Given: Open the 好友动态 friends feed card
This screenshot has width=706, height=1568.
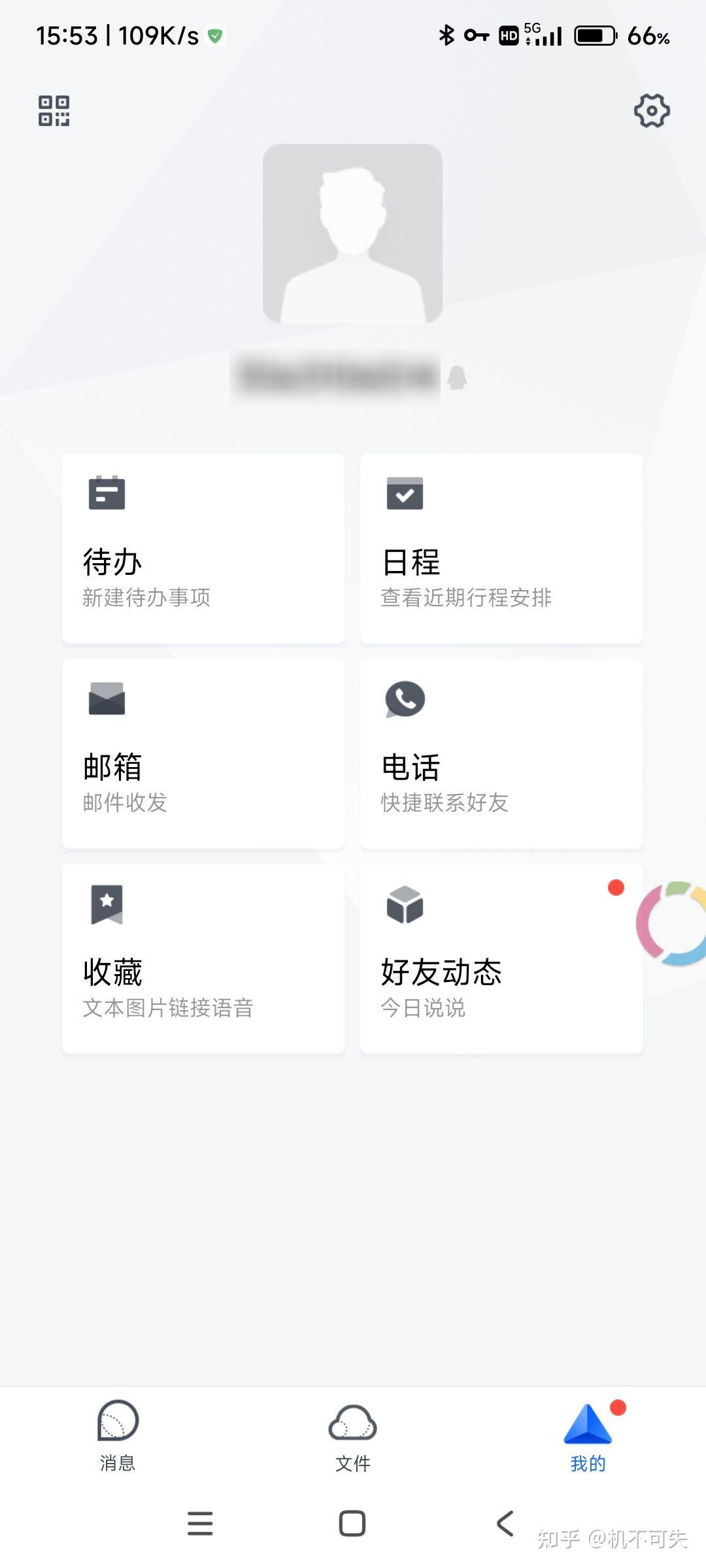Looking at the screenshot, I should click(x=501, y=959).
